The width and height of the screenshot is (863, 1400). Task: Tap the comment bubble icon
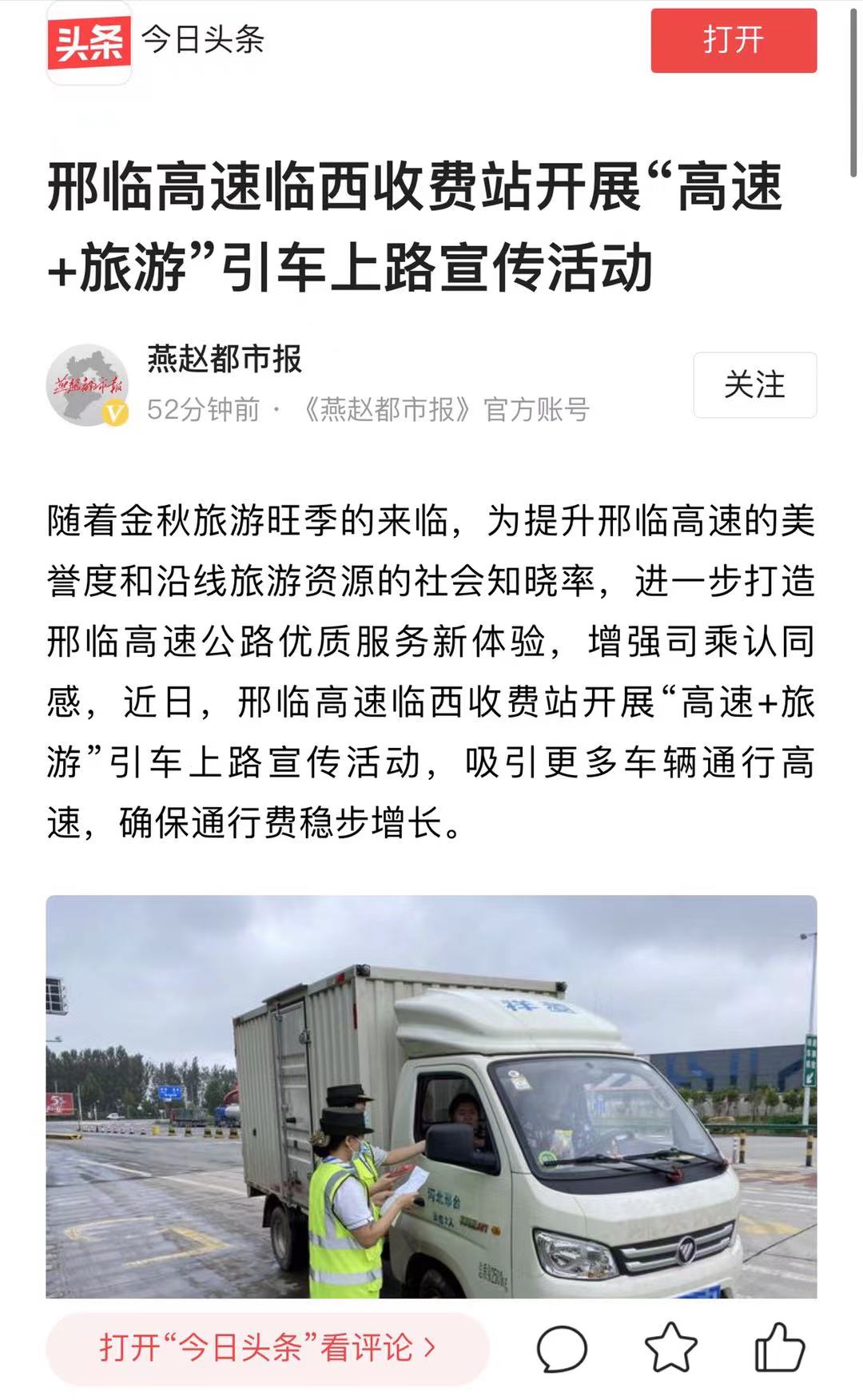(x=562, y=1348)
